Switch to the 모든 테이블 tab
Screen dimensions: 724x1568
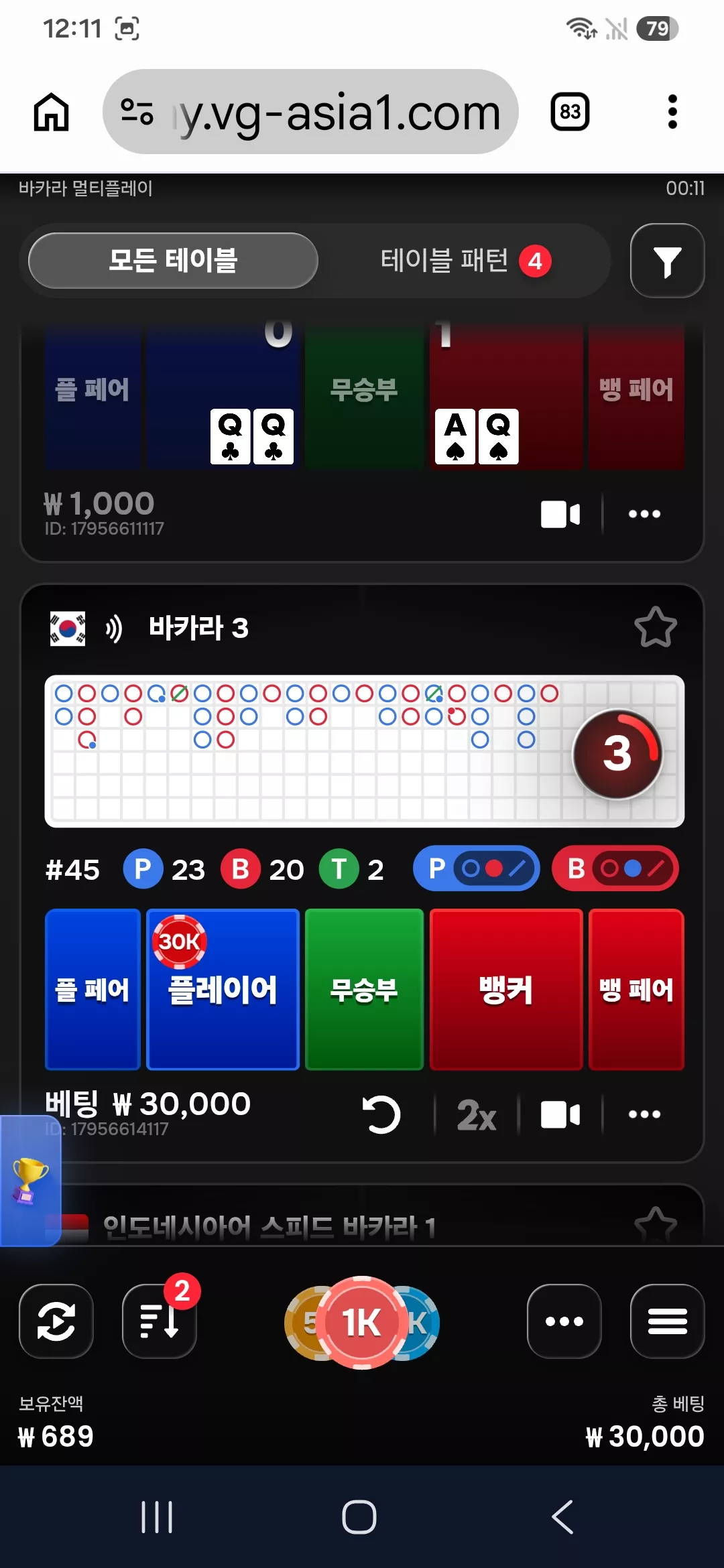(x=173, y=261)
